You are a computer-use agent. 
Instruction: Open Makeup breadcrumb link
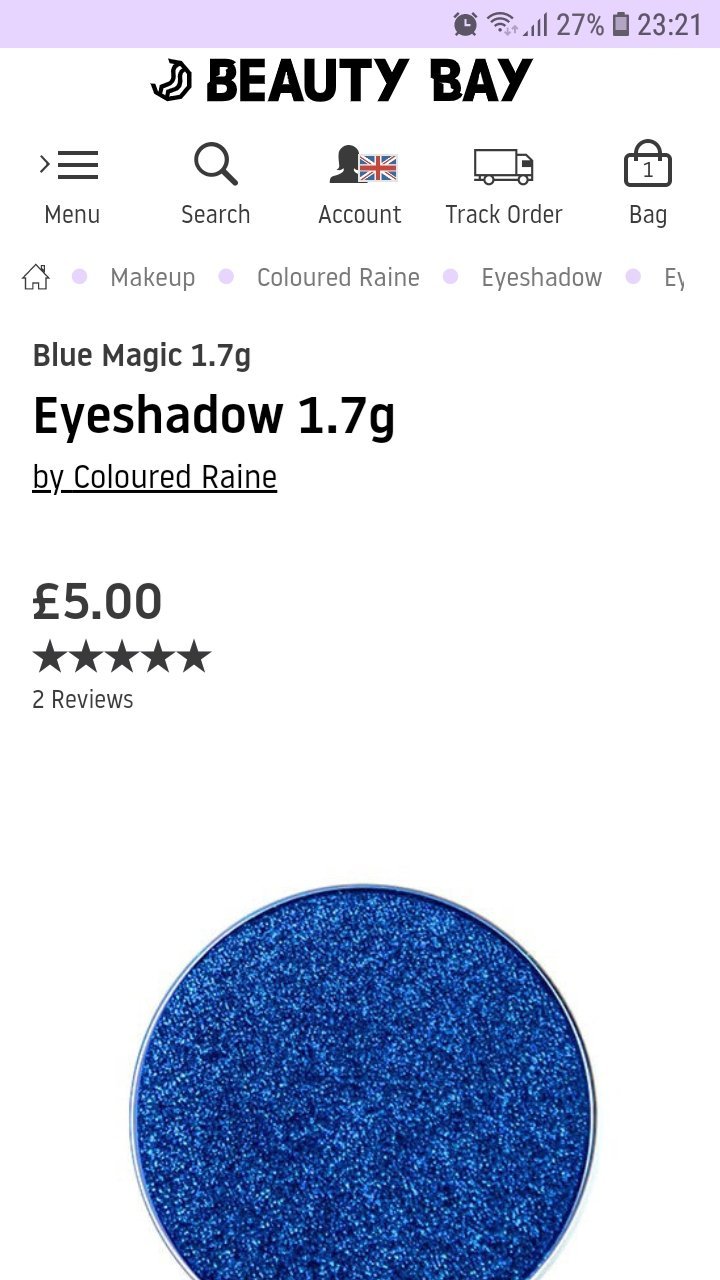tap(152, 277)
